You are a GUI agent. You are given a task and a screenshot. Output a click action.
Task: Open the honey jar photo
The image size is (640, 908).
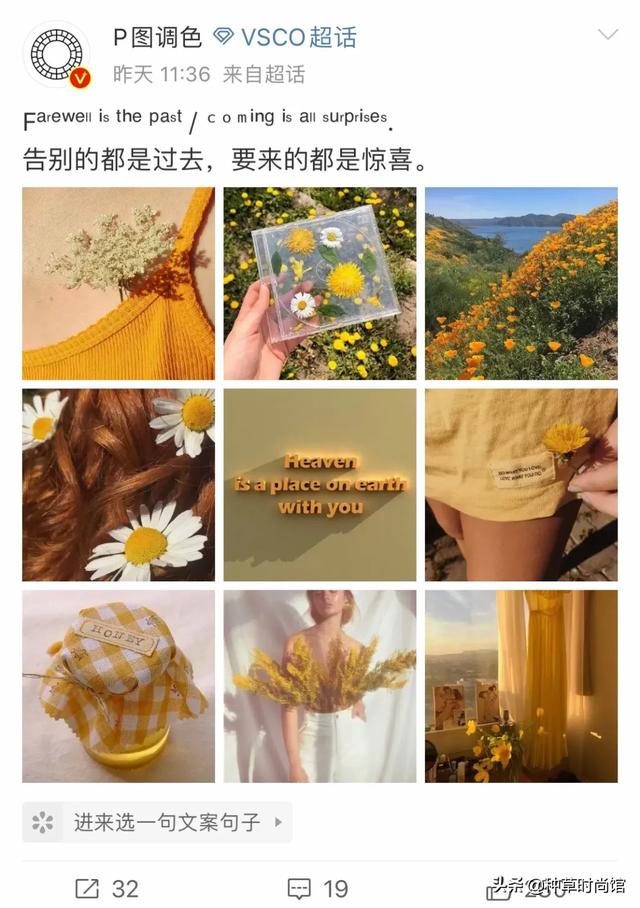118,686
